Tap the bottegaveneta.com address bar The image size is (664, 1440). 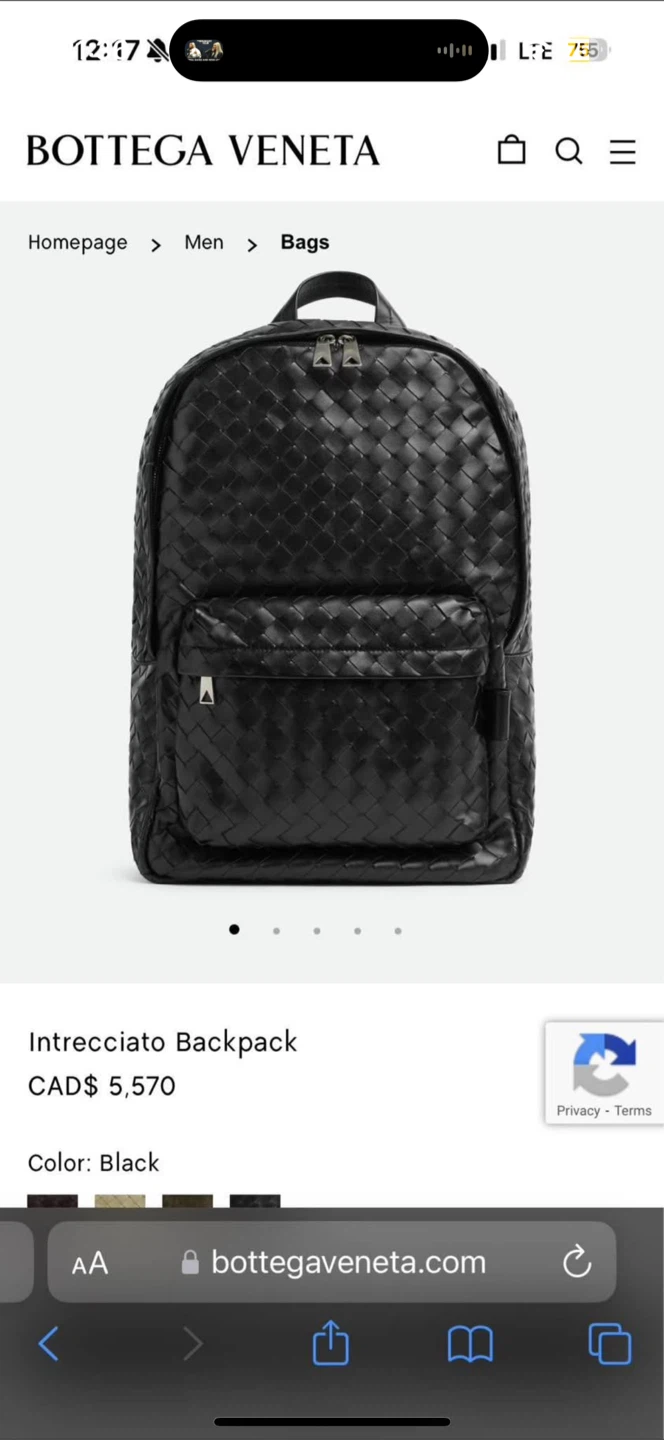(x=348, y=1262)
